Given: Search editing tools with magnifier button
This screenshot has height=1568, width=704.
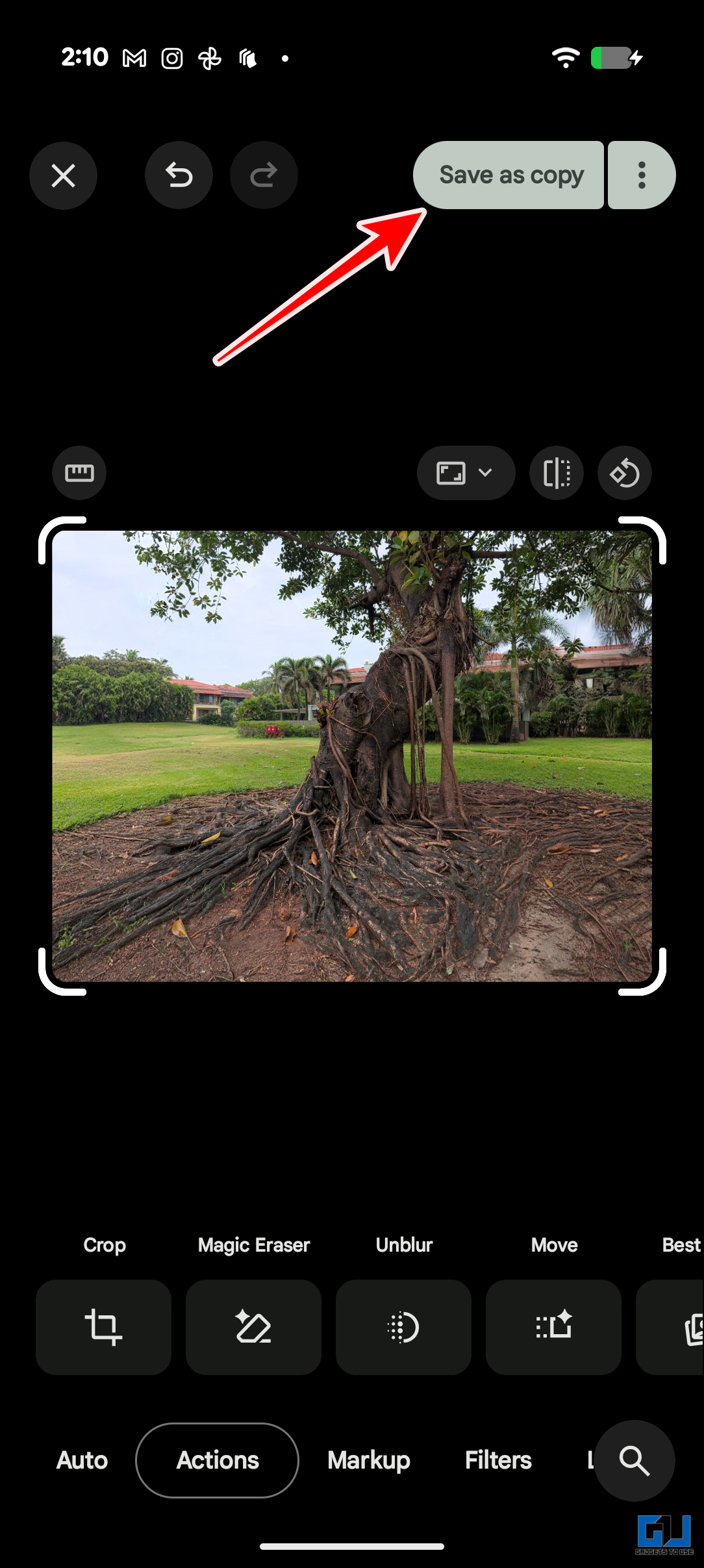Looking at the screenshot, I should tap(635, 1461).
